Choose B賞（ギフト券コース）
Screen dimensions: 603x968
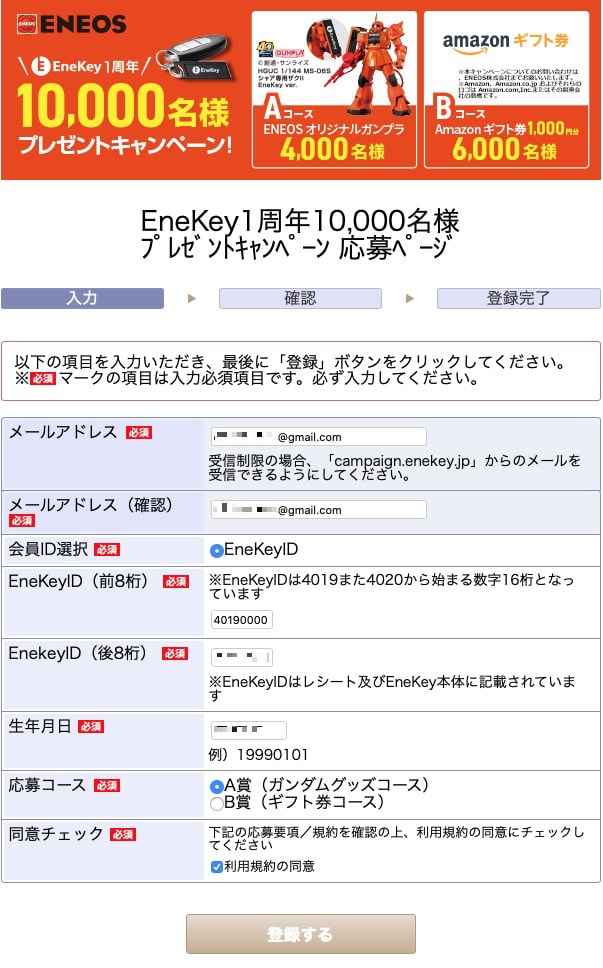(216, 803)
